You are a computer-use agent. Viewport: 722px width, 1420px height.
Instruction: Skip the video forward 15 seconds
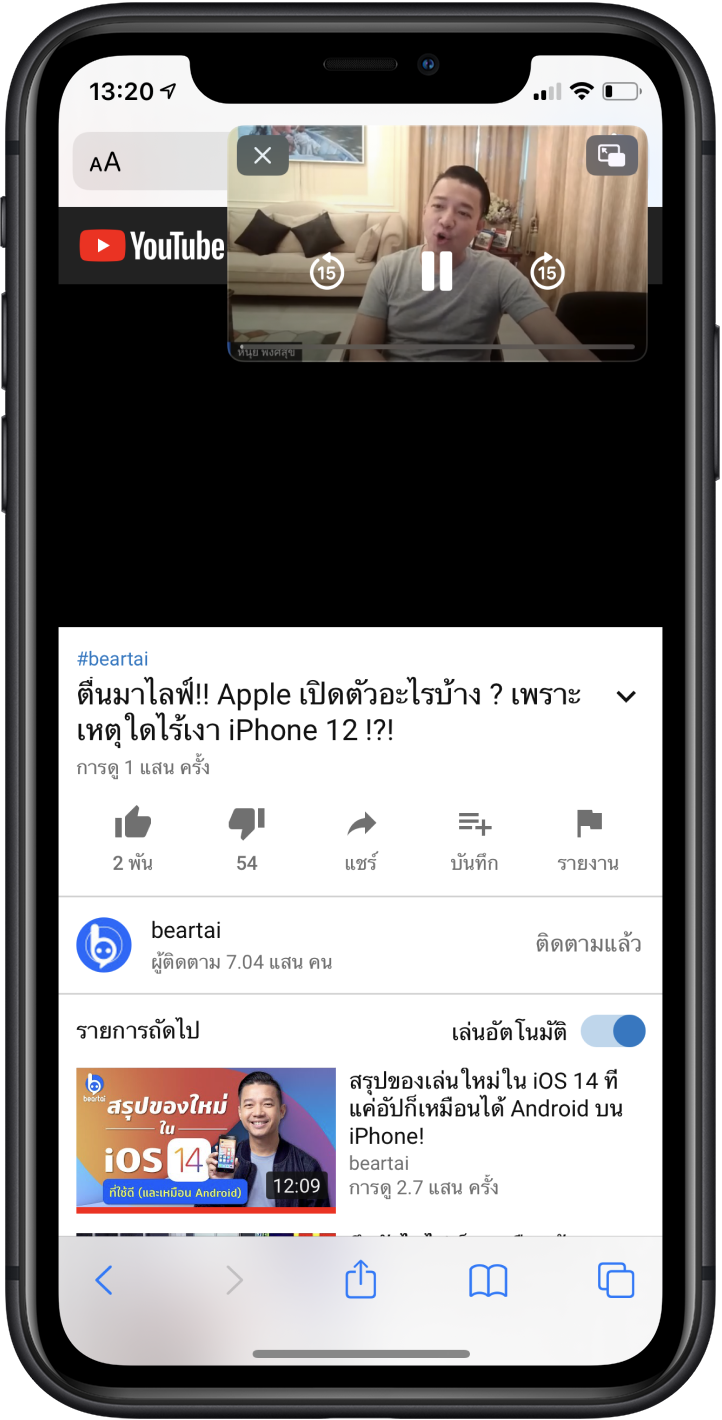click(547, 271)
